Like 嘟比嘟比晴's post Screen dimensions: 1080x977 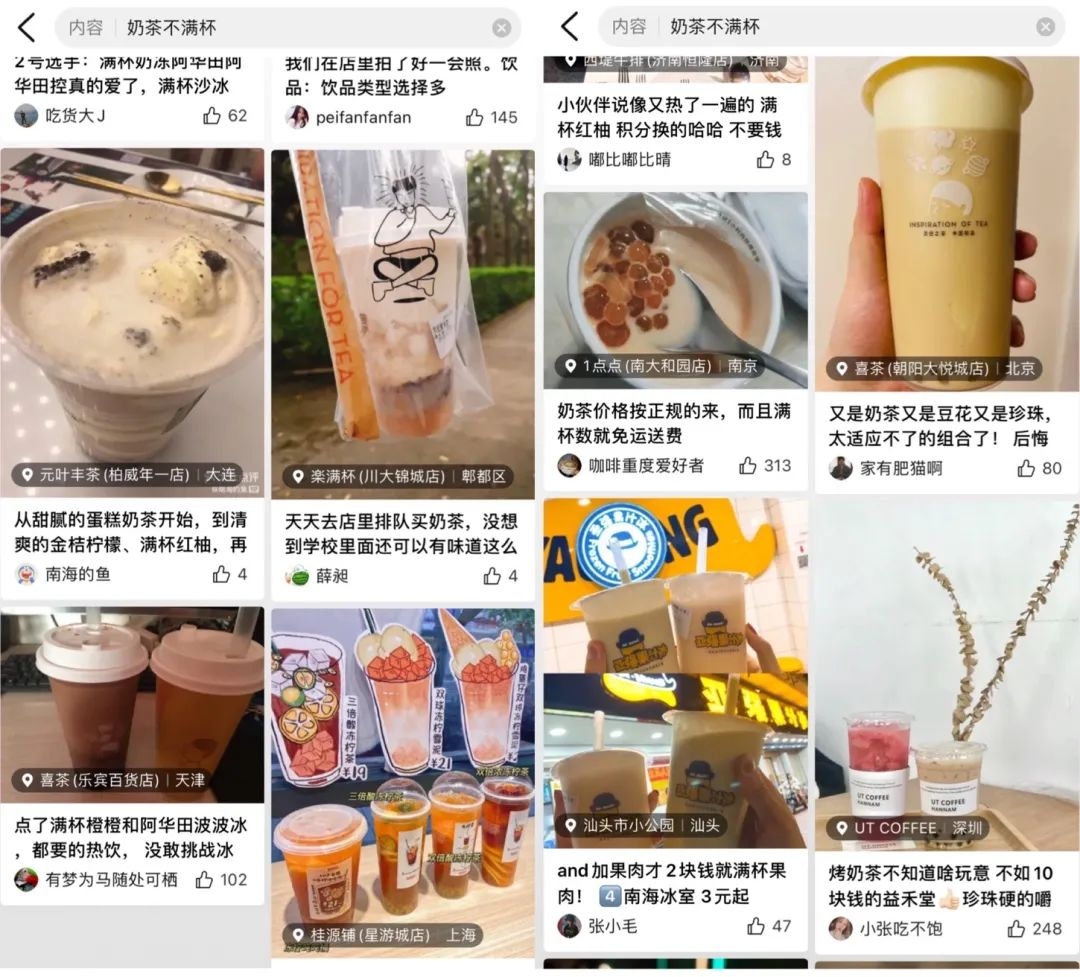coord(766,159)
